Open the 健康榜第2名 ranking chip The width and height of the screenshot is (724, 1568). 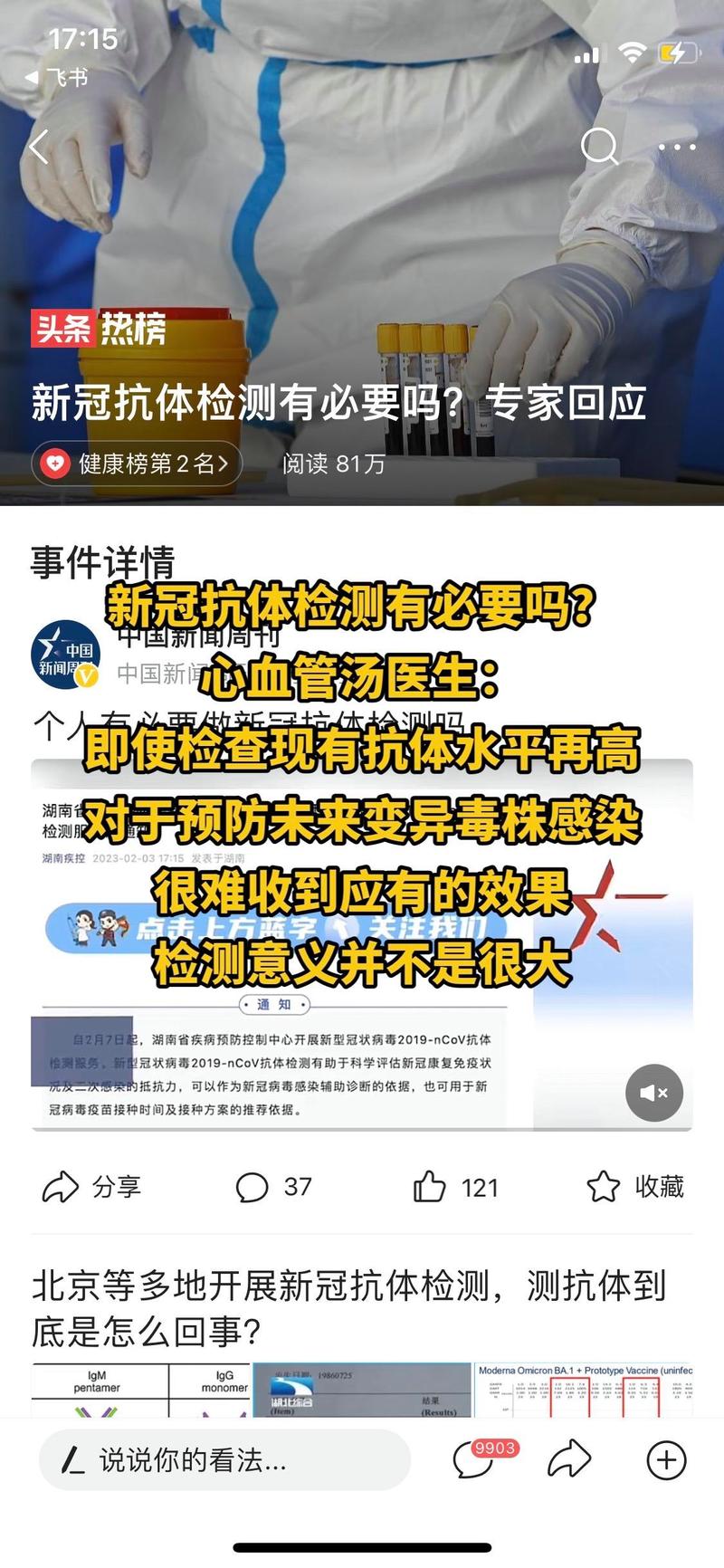point(138,464)
